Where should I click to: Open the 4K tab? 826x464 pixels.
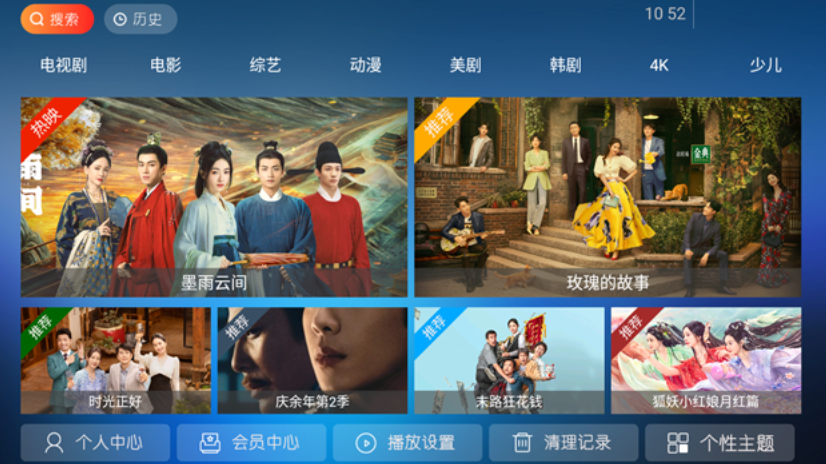(x=659, y=65)
